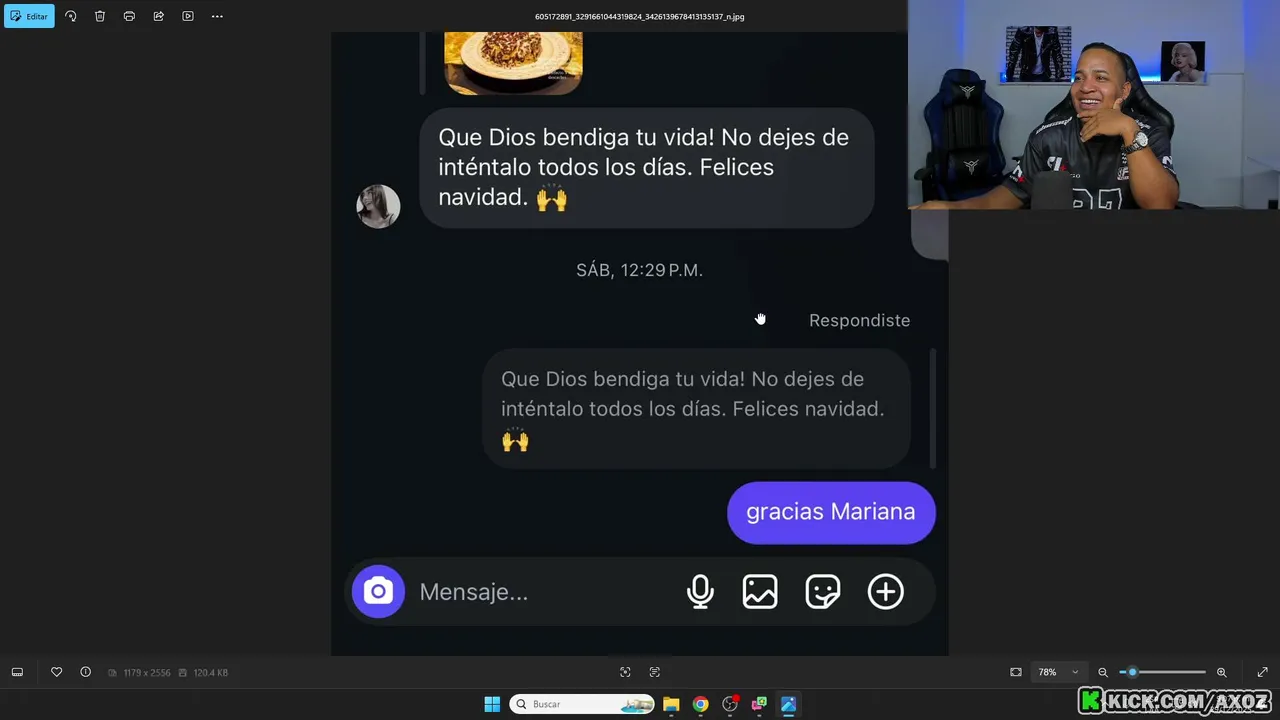Toggle the filmstrip view
This screenshot has width=1280, height=720.
(17, 672)
